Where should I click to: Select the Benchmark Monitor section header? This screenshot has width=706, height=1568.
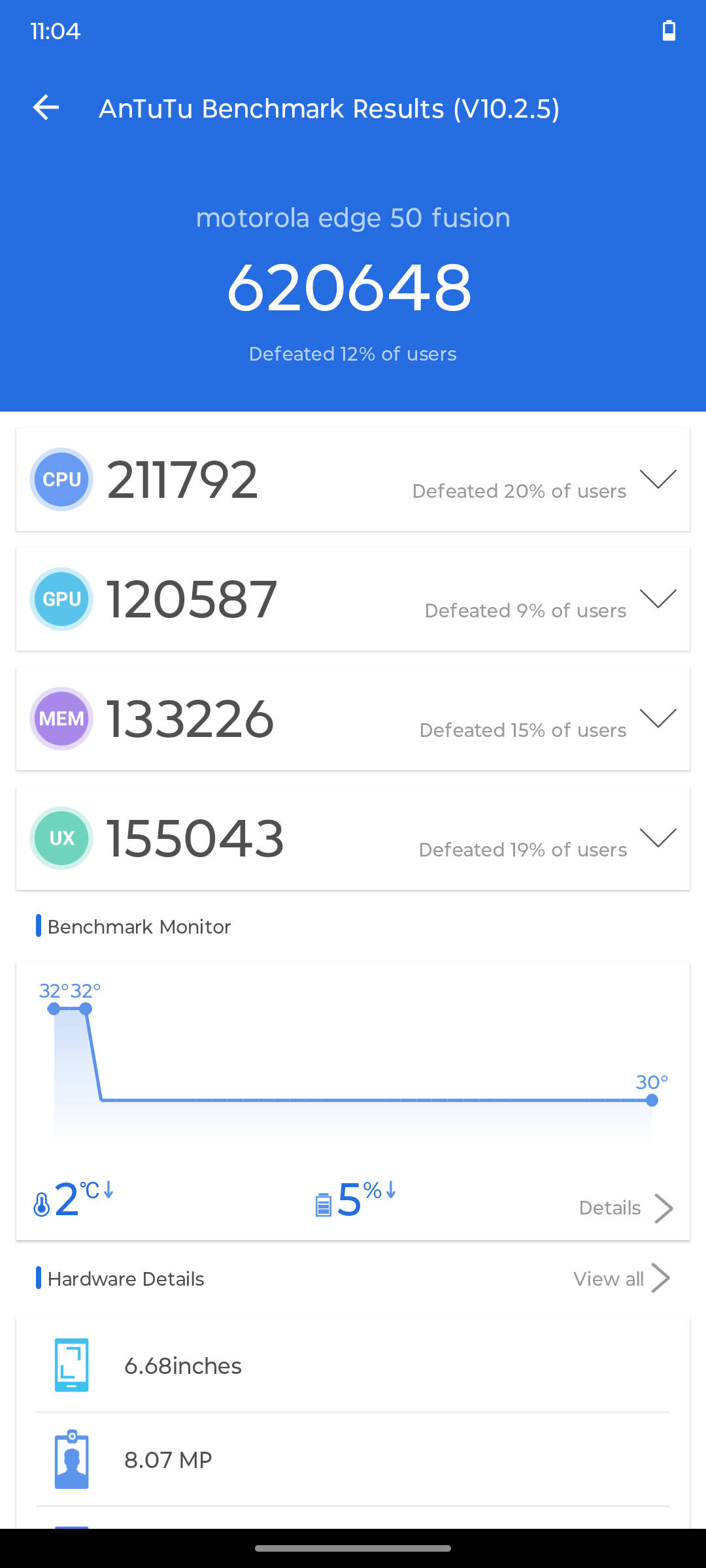tap(139, 926)
